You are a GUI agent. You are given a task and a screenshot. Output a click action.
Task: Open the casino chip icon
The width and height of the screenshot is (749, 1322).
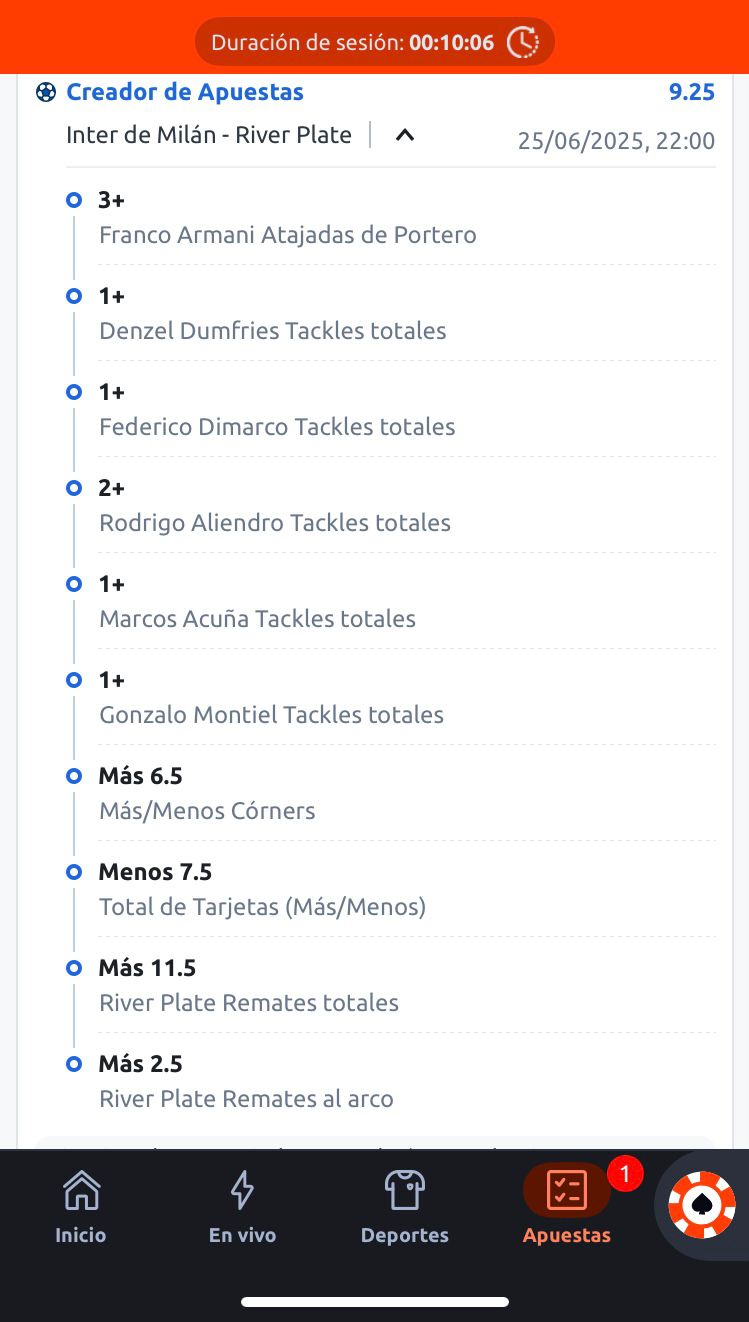coord(702,1205)
